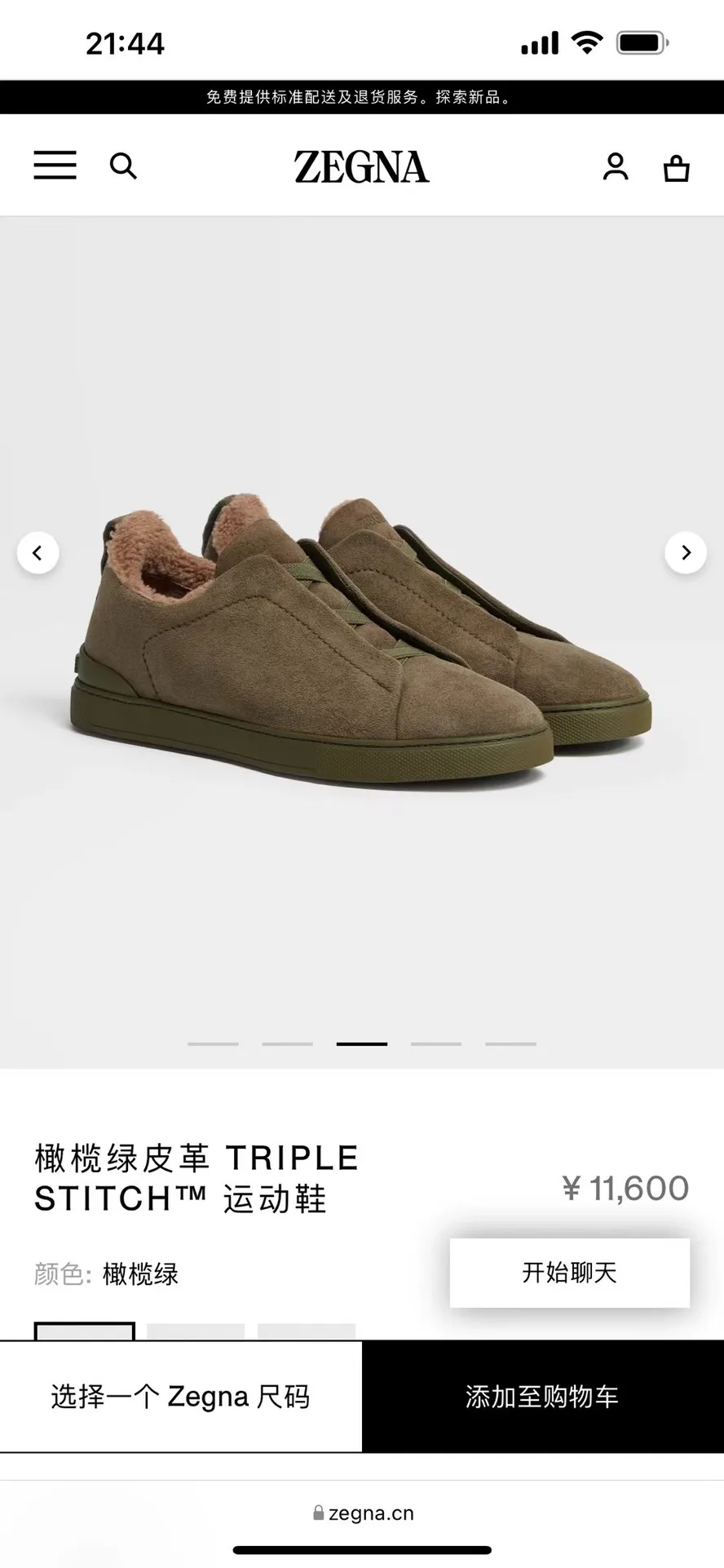Tap 选择一个 Zegna 尺码 to choose a size

(x=181, y=1397)
